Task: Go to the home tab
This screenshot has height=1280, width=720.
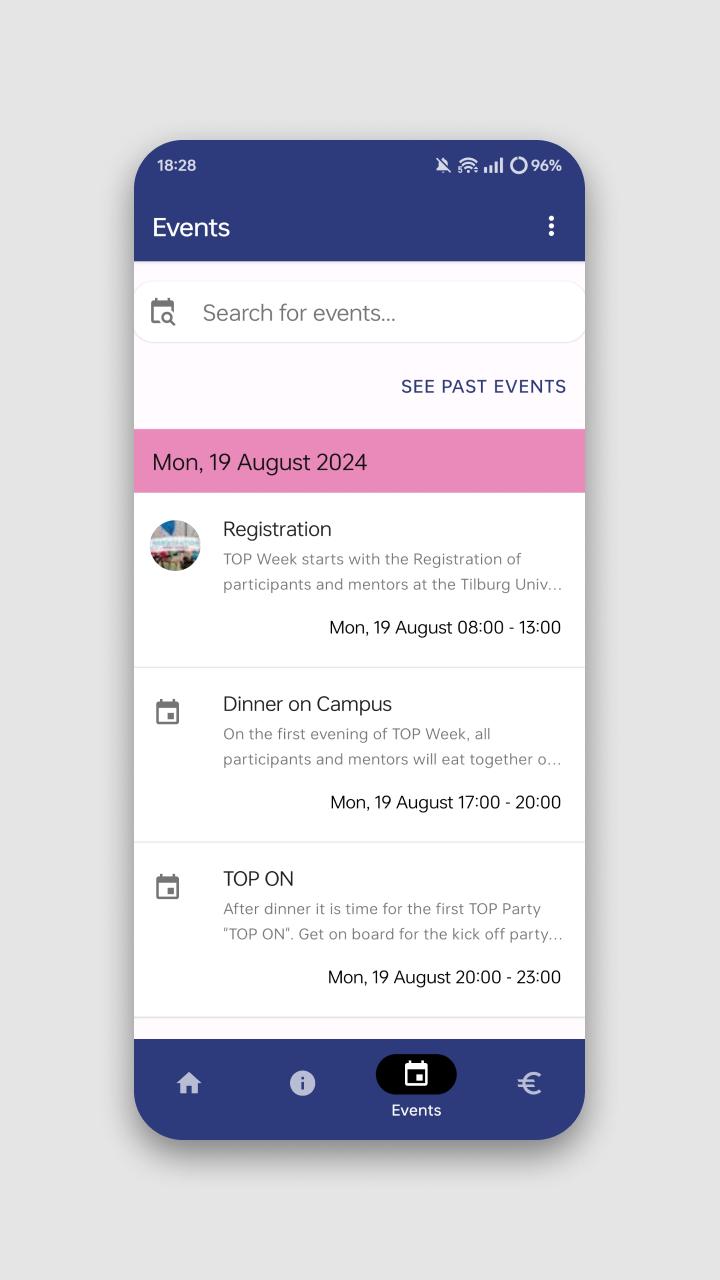Action: 189,1083
